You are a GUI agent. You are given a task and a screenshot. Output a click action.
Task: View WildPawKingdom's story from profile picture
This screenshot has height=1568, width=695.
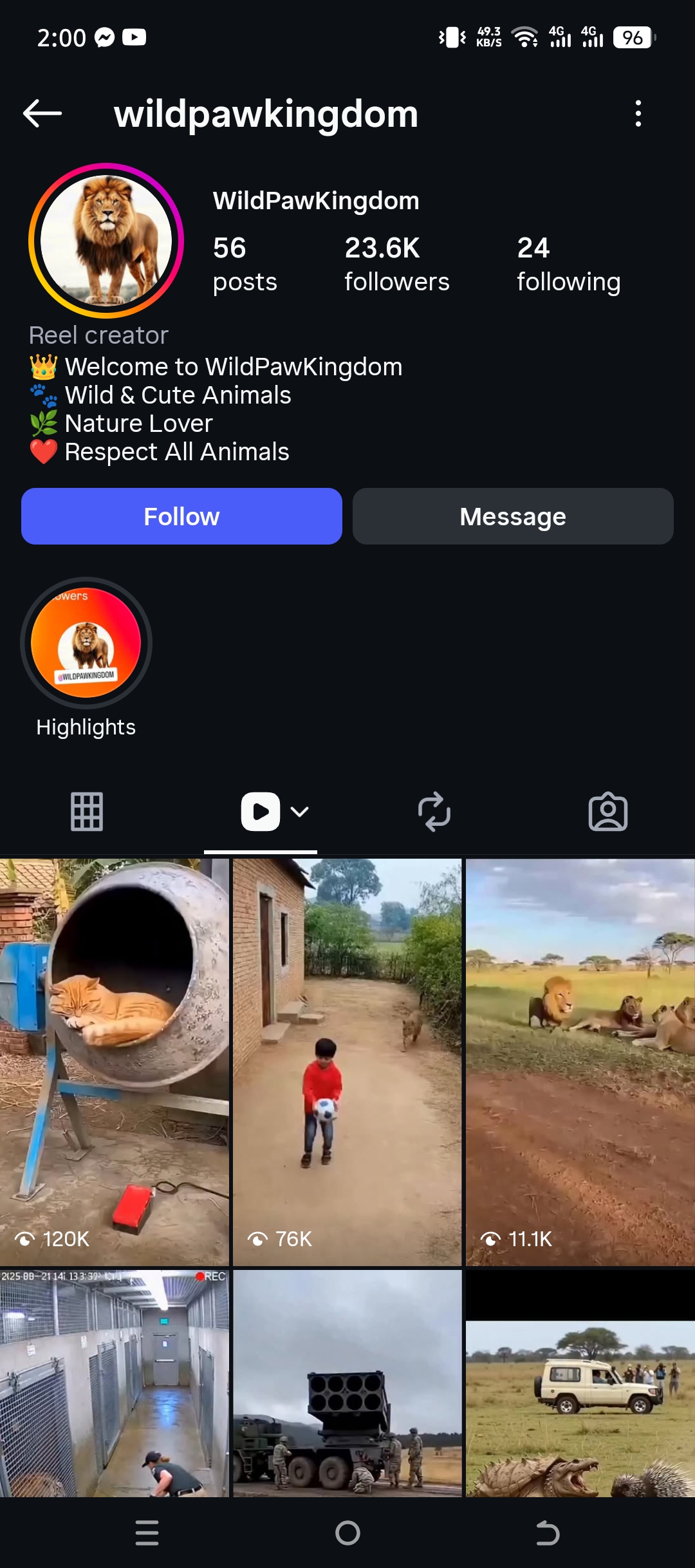[x=106, y=240]
